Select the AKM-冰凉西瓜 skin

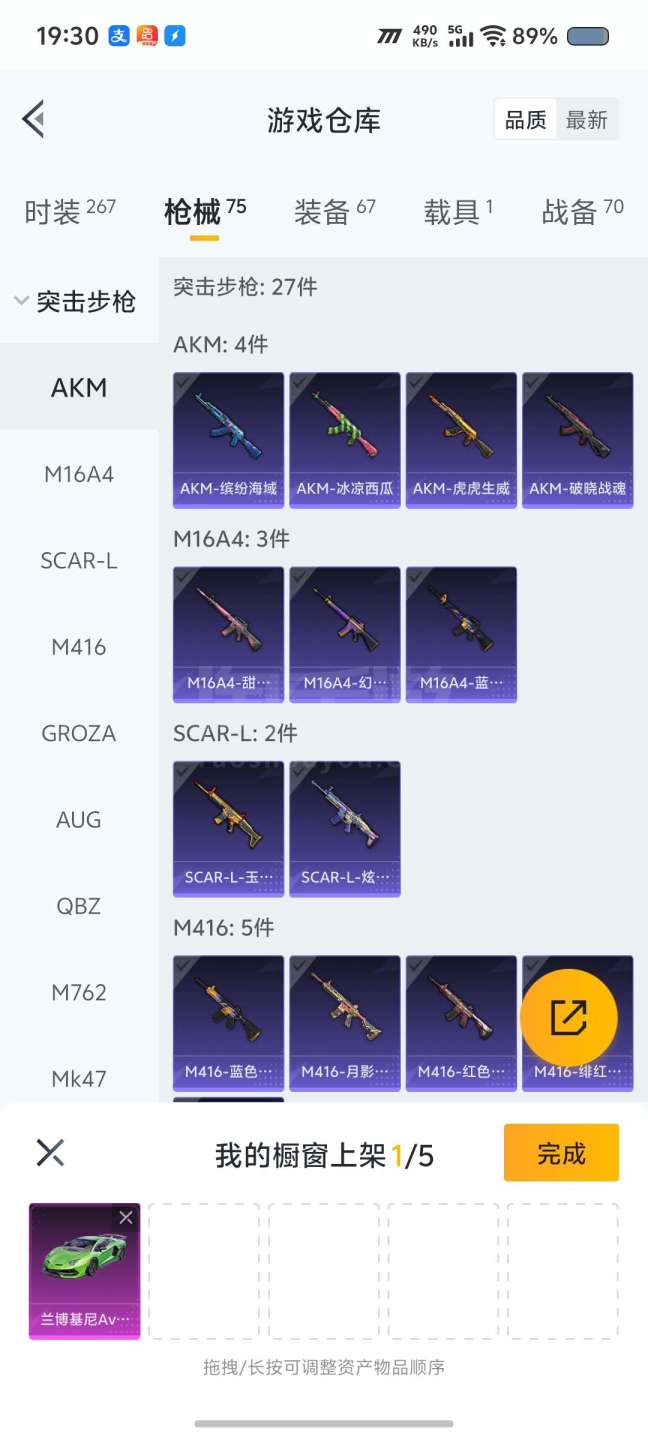(345, 440)
